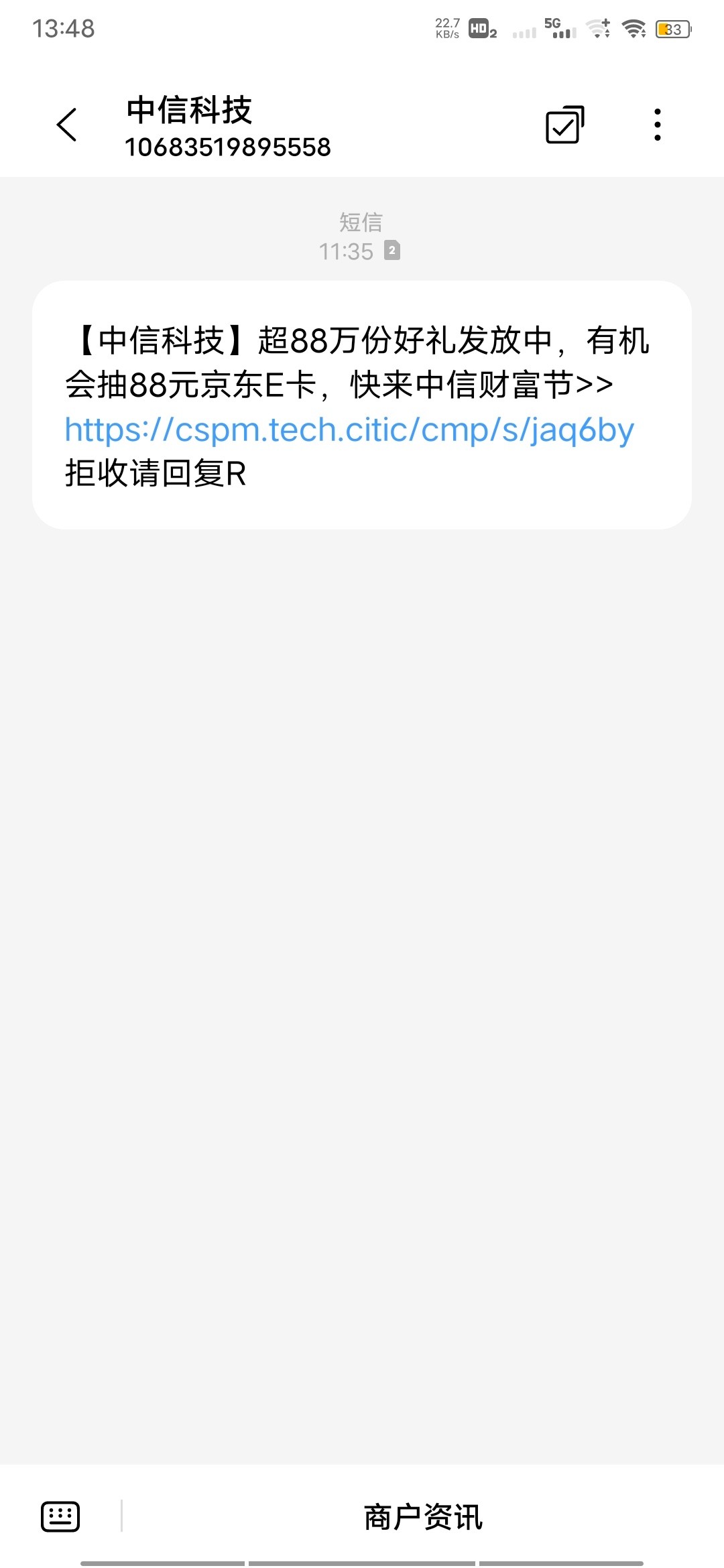The height and width of the screenshot is (1568, 724).
Task: Open the cspm.tech.citic link
Action: (x=349, y=430)
